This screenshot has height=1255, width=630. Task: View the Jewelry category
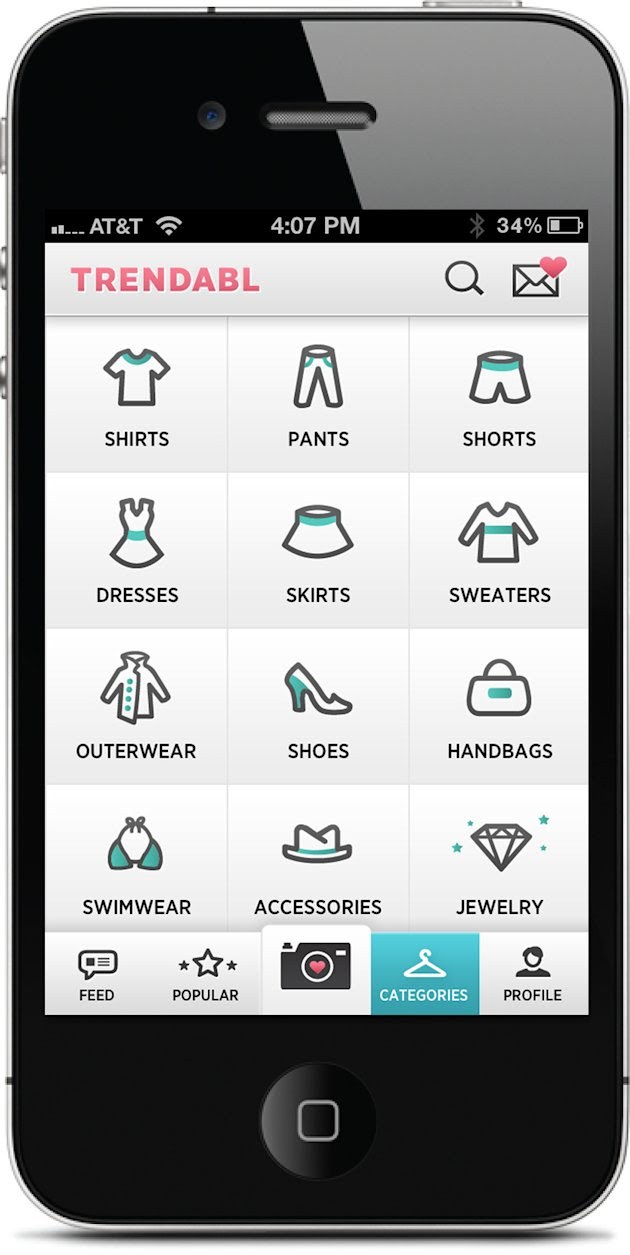[499, 862]
